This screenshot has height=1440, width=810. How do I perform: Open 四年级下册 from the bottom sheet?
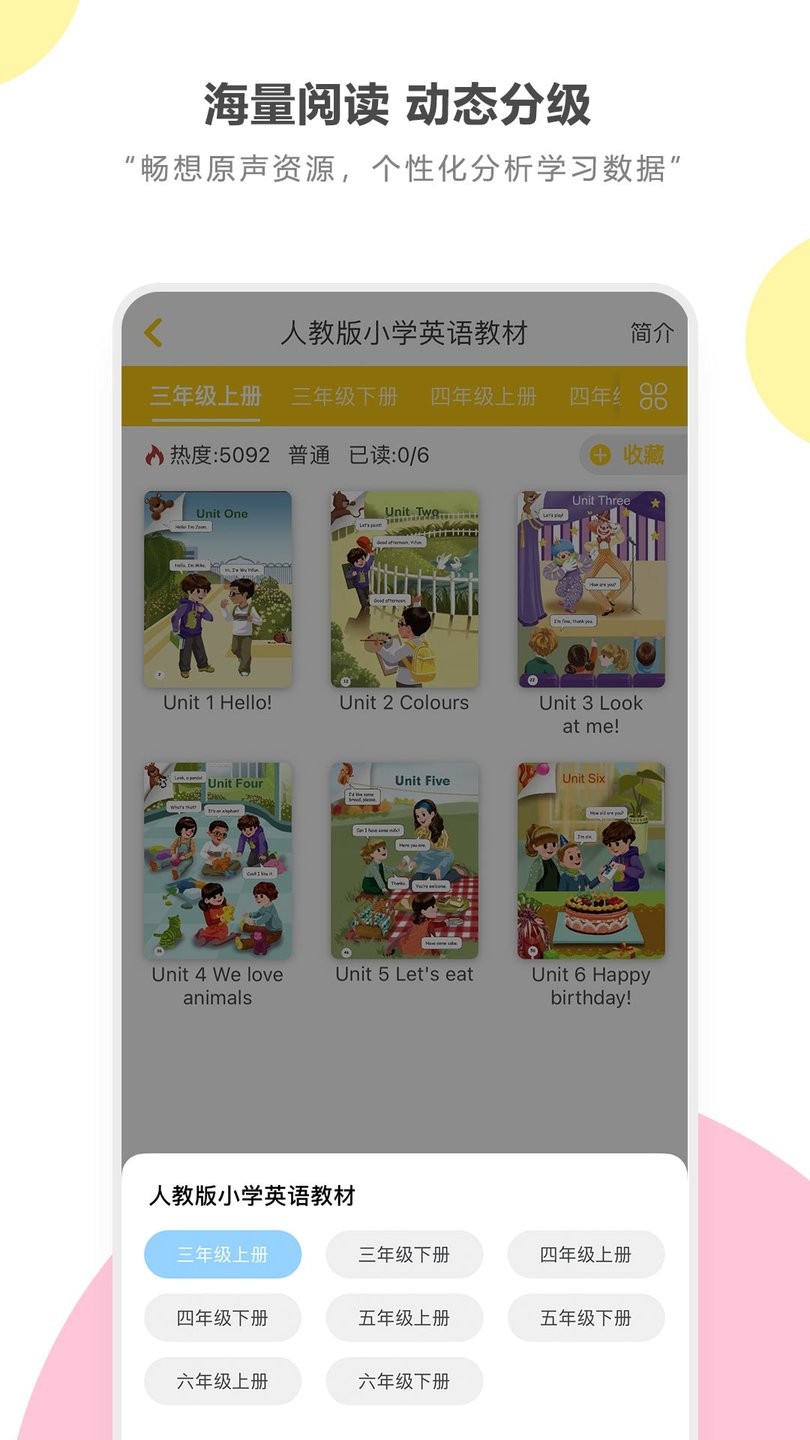222,1317
